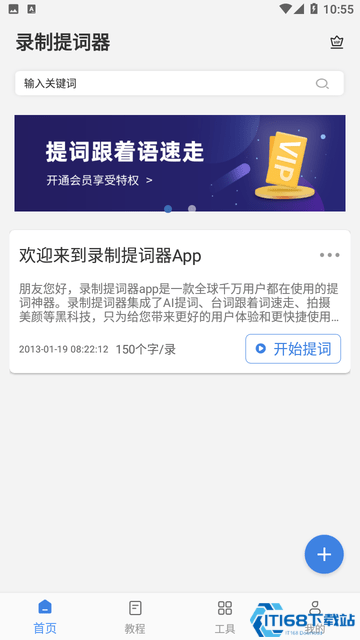Open the 提词跟着语速走 VIP banner

click(180, 163)
